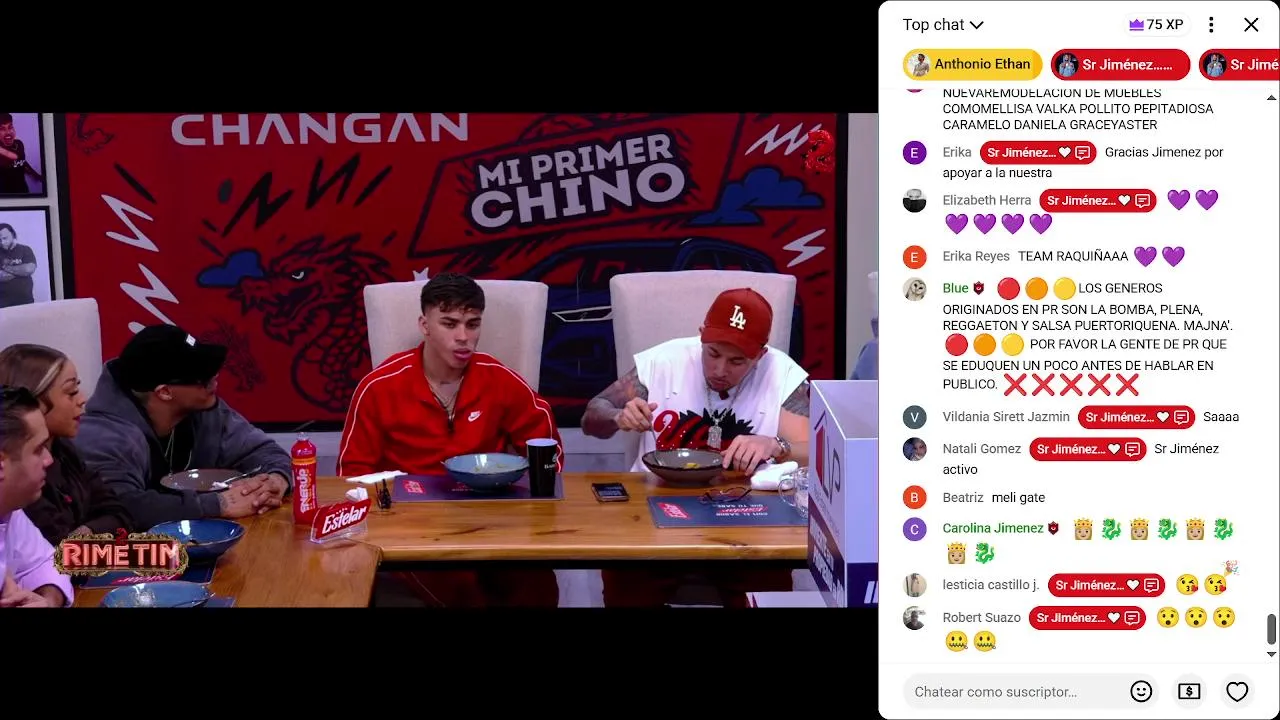Image resolution: width=1280 pixels, height=720 pixels.
Task: Tap the video player to show controls
Action: [438, 360]
